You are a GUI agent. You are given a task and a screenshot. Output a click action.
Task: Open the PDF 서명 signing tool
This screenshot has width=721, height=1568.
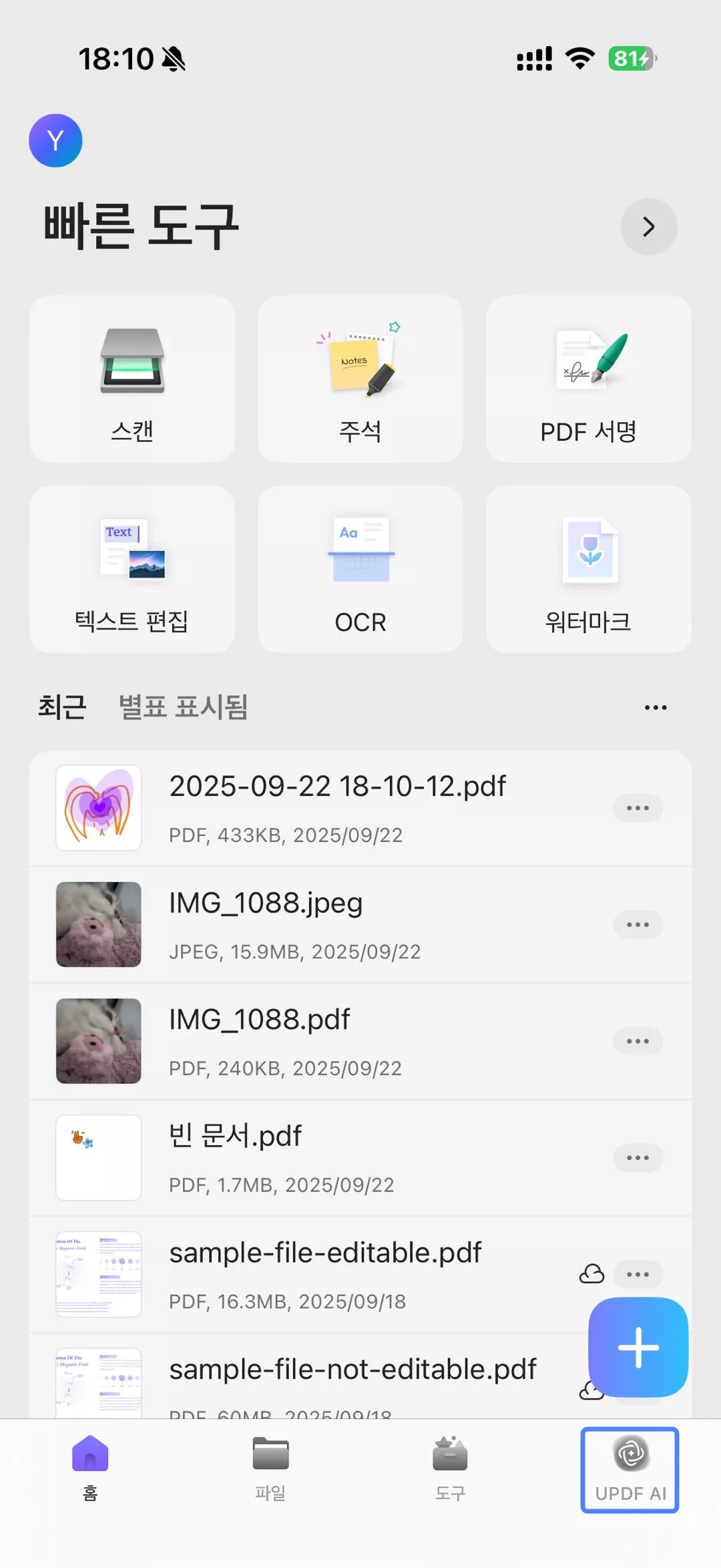(x=588, y=379)
